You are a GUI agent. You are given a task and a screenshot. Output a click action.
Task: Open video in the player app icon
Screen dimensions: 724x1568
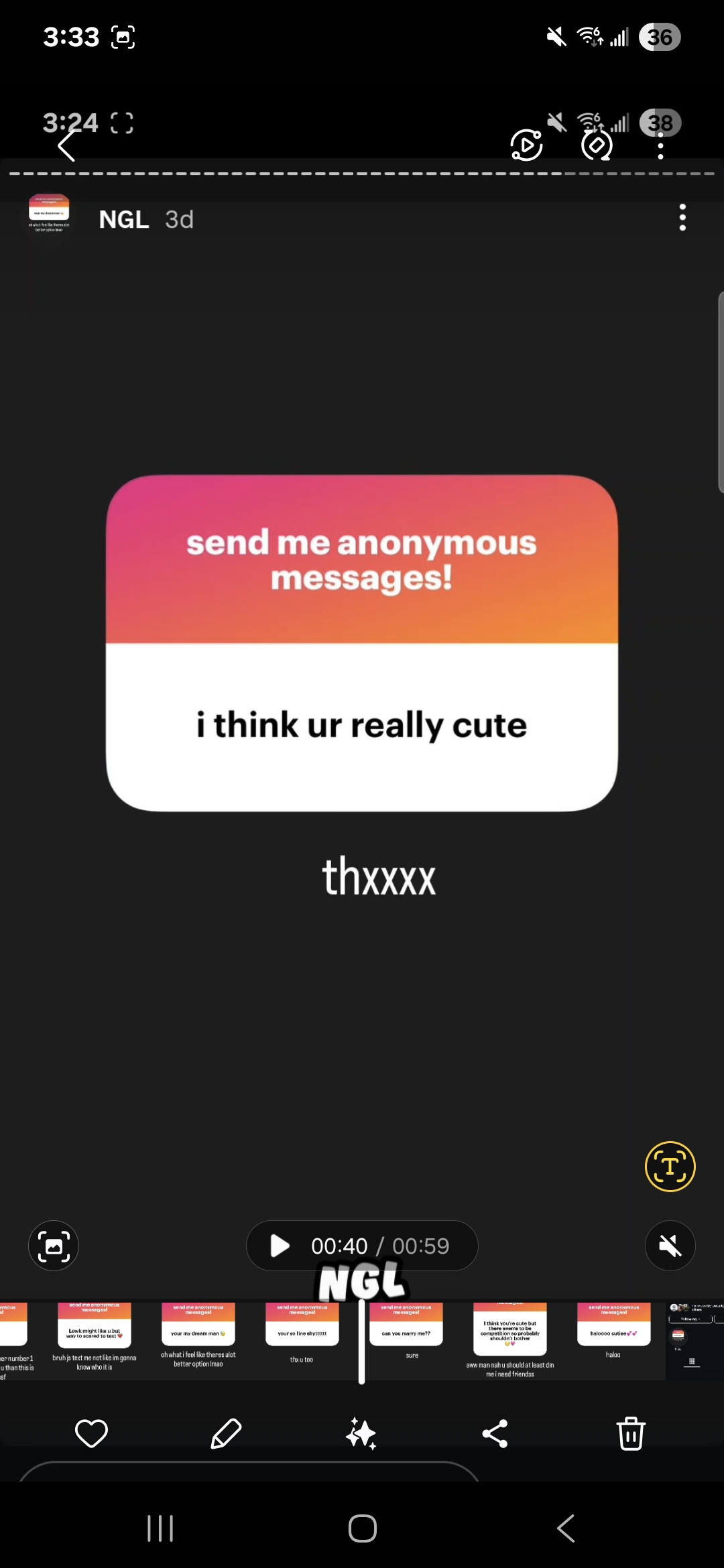click(x=527, y=145)
